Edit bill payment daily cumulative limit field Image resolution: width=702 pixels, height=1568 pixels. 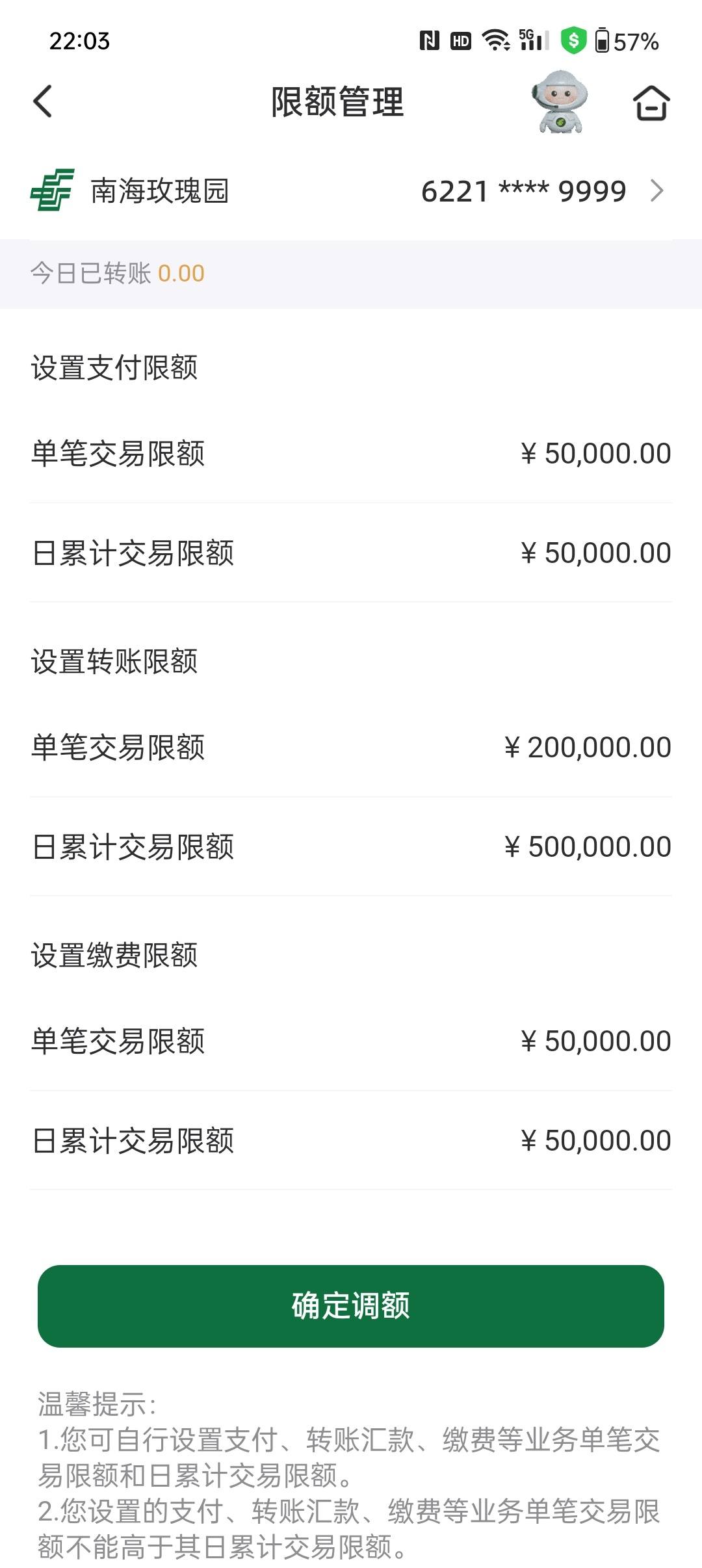(351, 1140)
